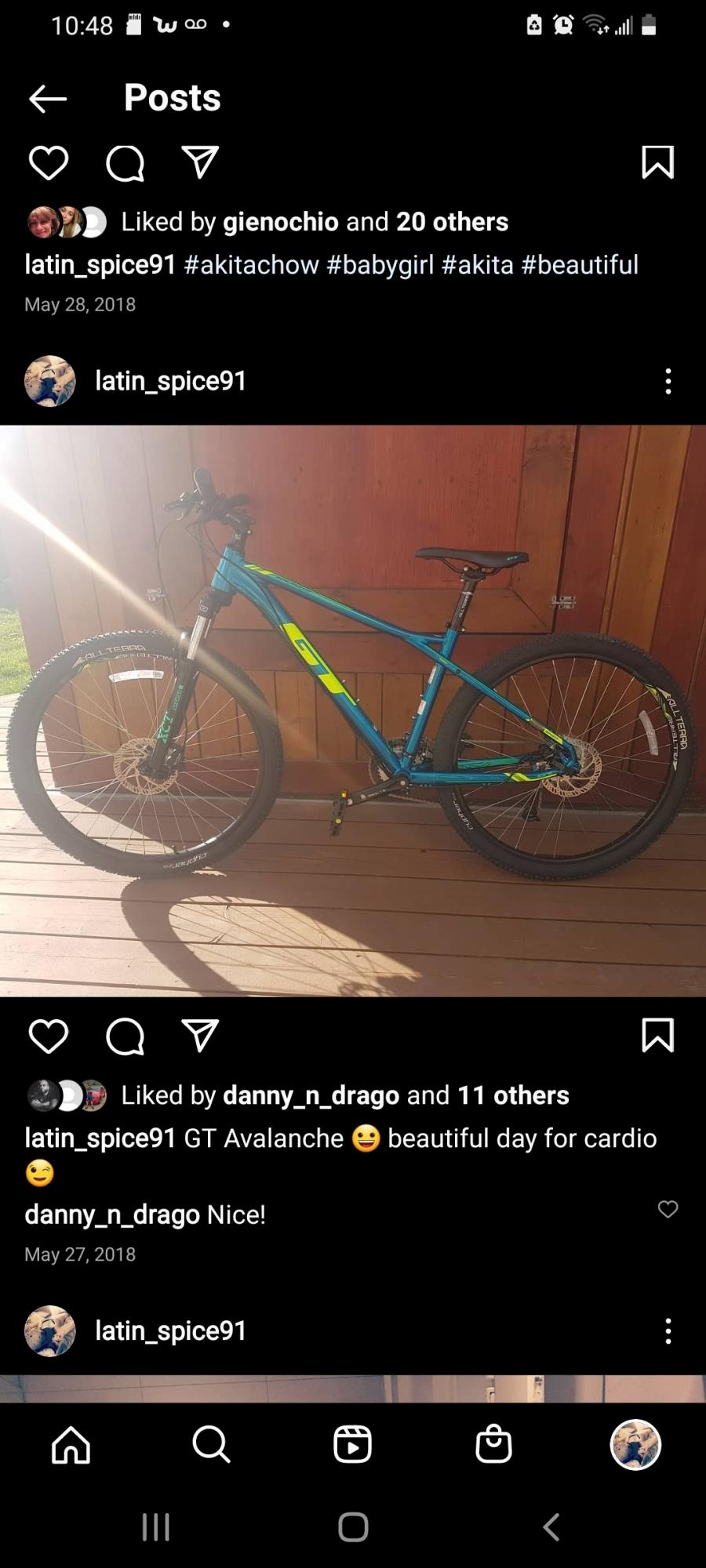The width and height of the screenshot is (706, 1568).
Task: Save the akita post with the bookmark
Action: pos(658,162)
